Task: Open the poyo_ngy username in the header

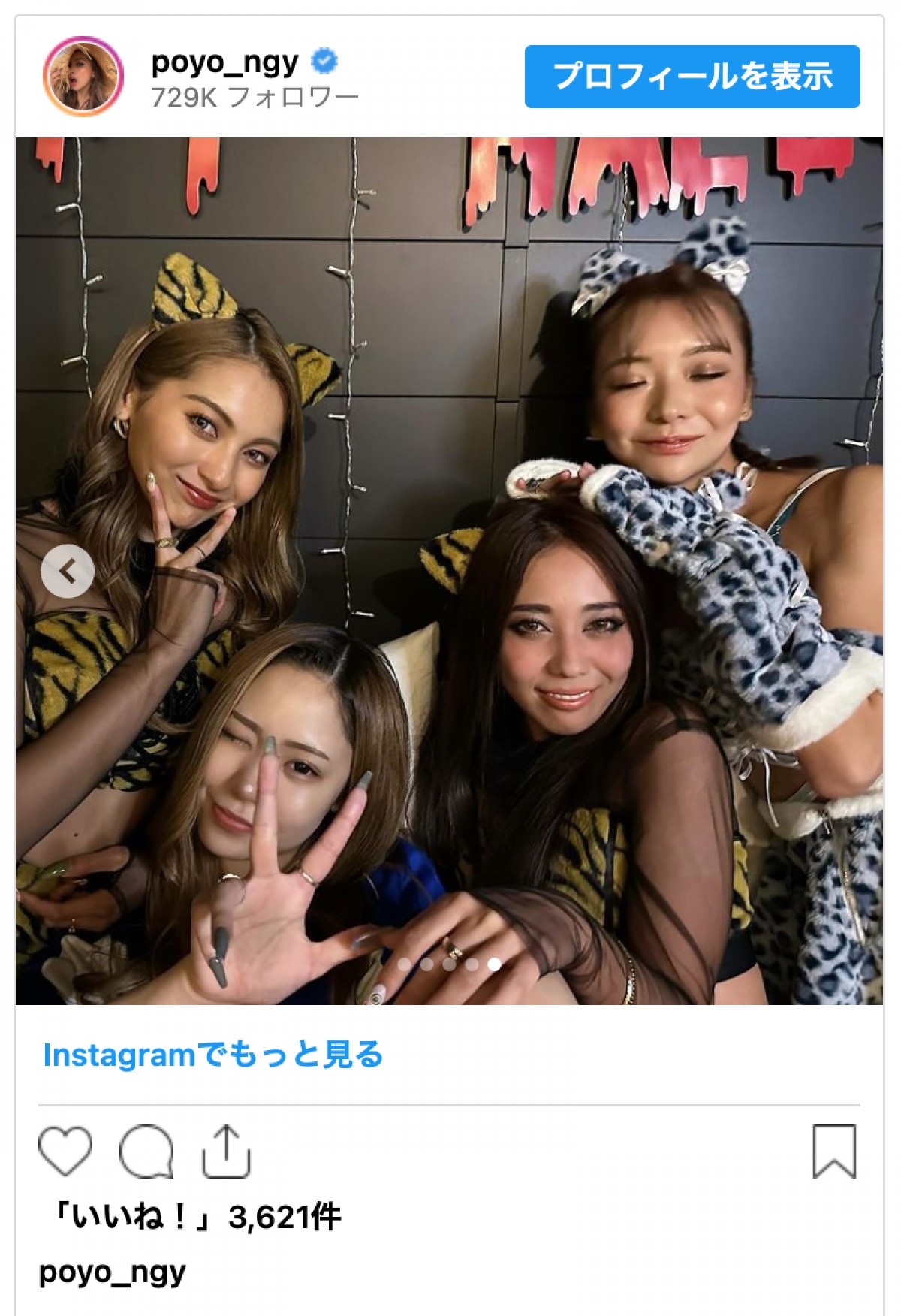Action: [224, 62]
